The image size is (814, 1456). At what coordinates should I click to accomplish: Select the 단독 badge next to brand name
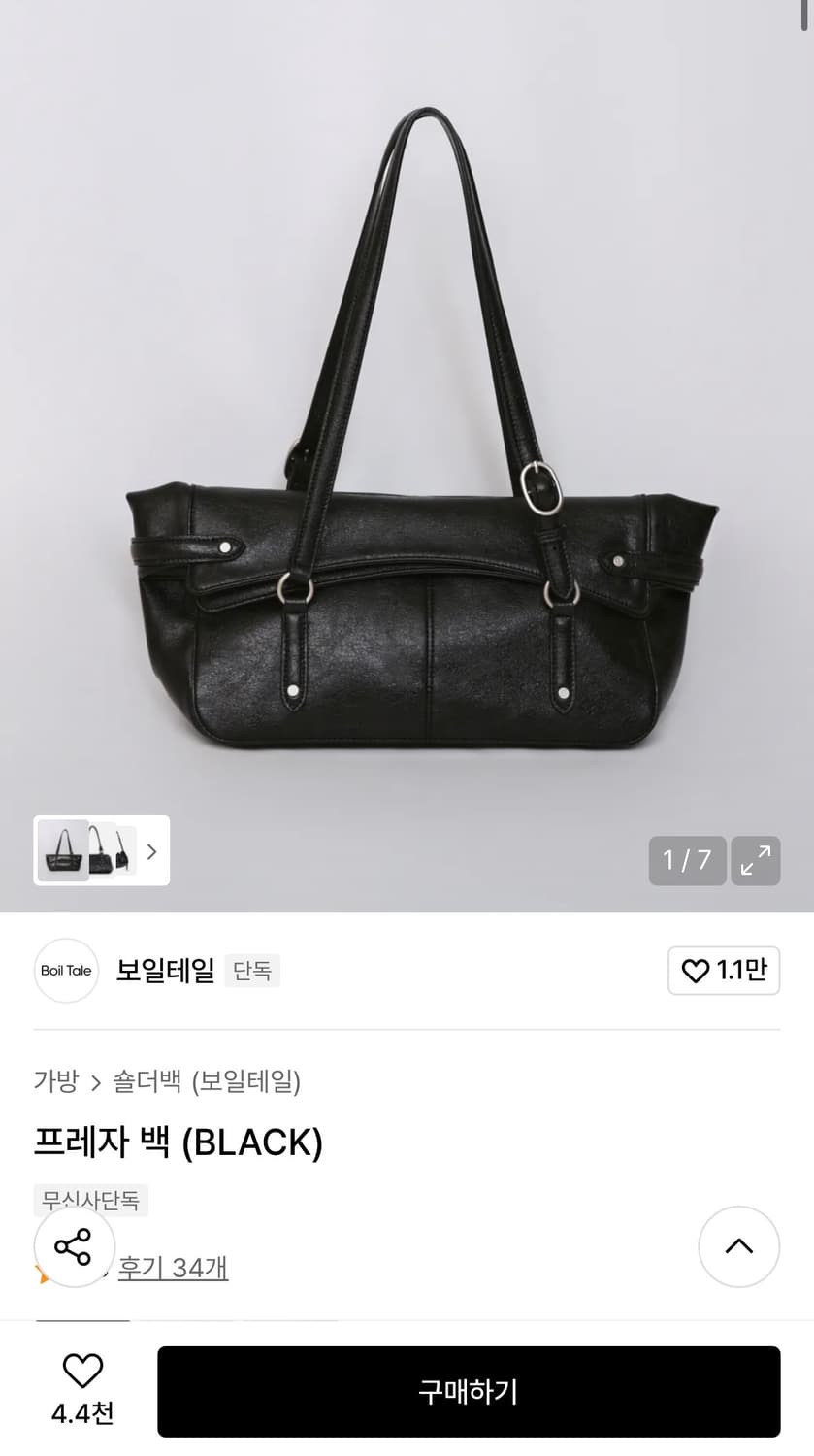(x=252, y=970)
